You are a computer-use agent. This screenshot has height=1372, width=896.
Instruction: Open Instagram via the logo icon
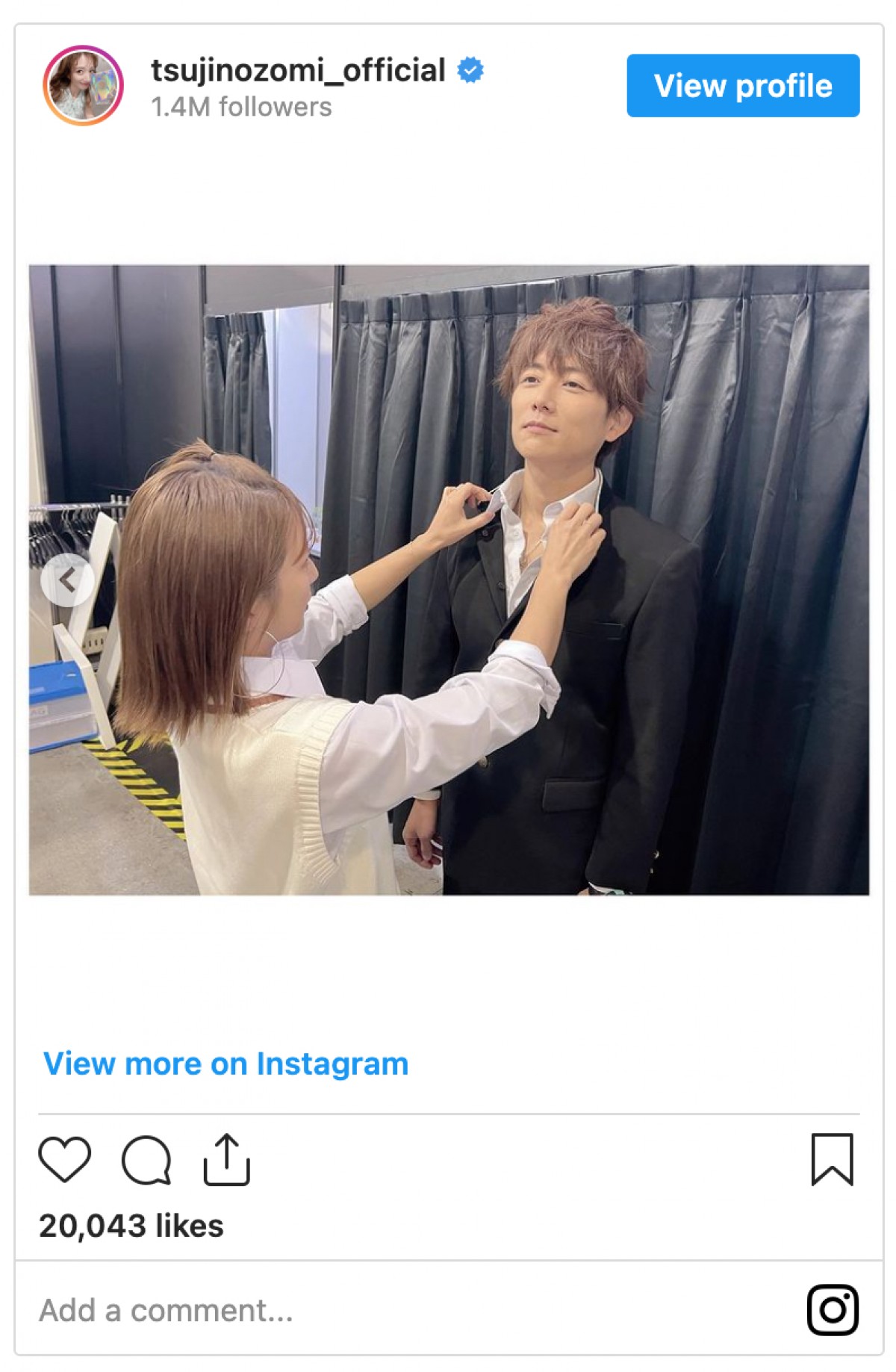[832, 1309]
